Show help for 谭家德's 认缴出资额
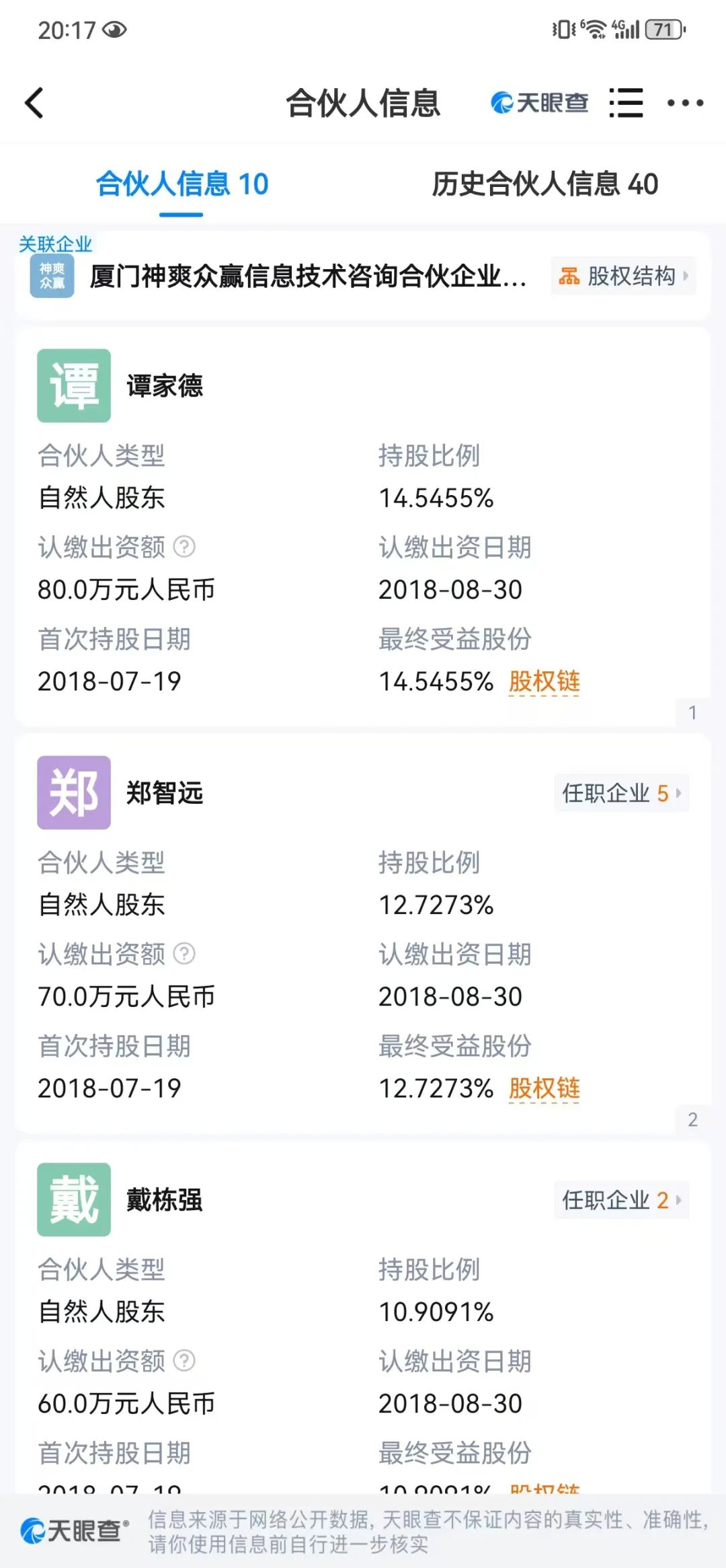Screen dimensions: 726x1568 pos(184,547)
